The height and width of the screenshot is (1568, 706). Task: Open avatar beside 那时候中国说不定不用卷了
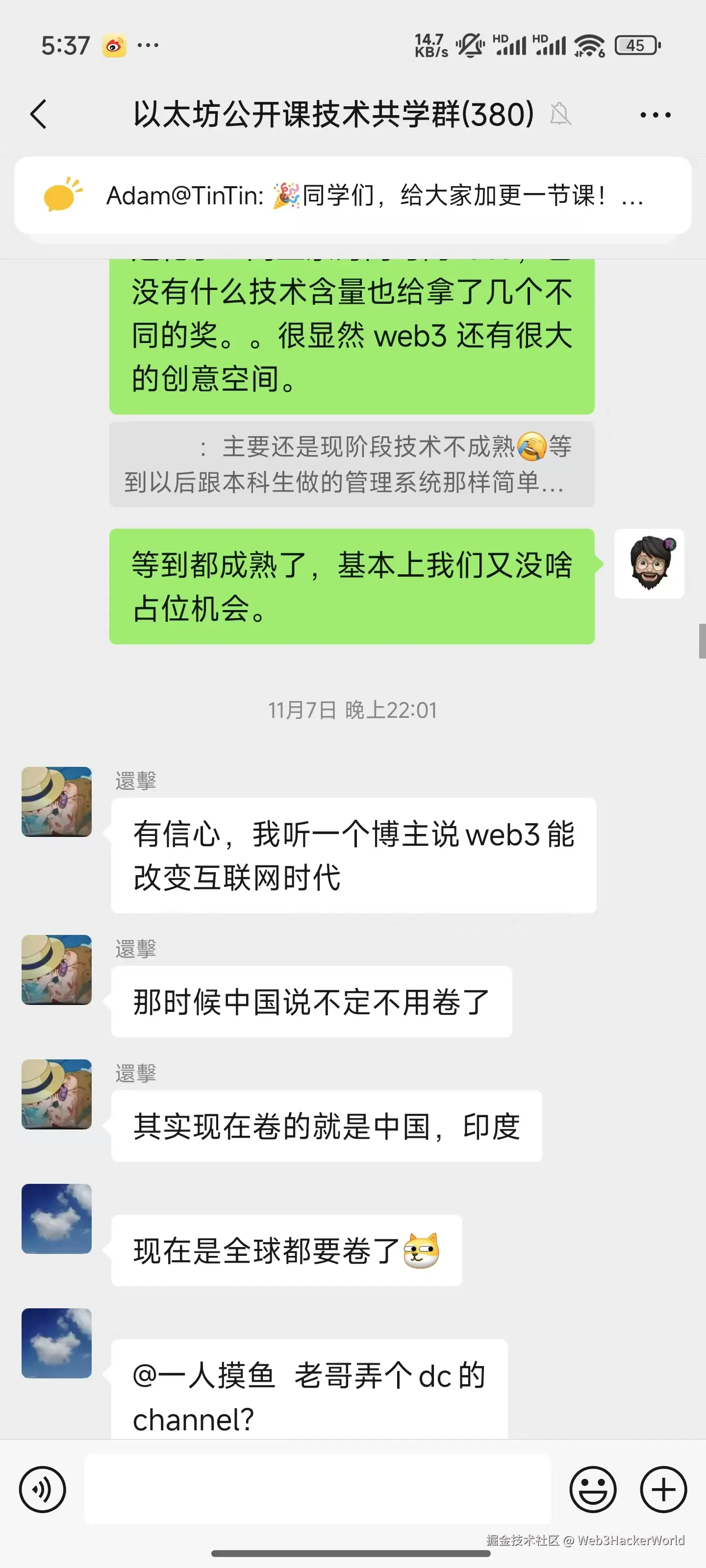(57, 970)
